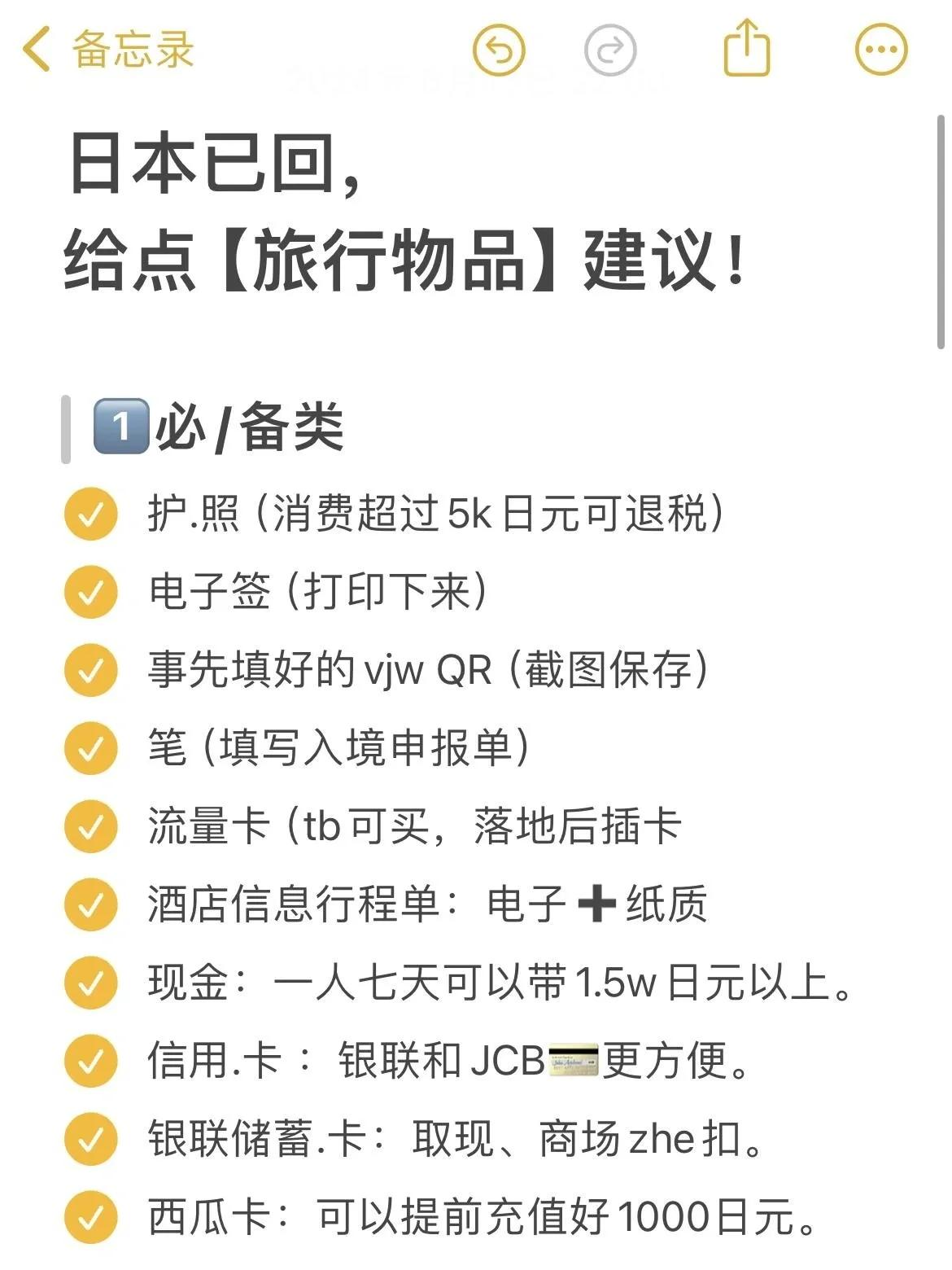This screenshot has height=1270, width=952.
Task: Toggle the vjw QR checklist item
Action: click(90, 670)
